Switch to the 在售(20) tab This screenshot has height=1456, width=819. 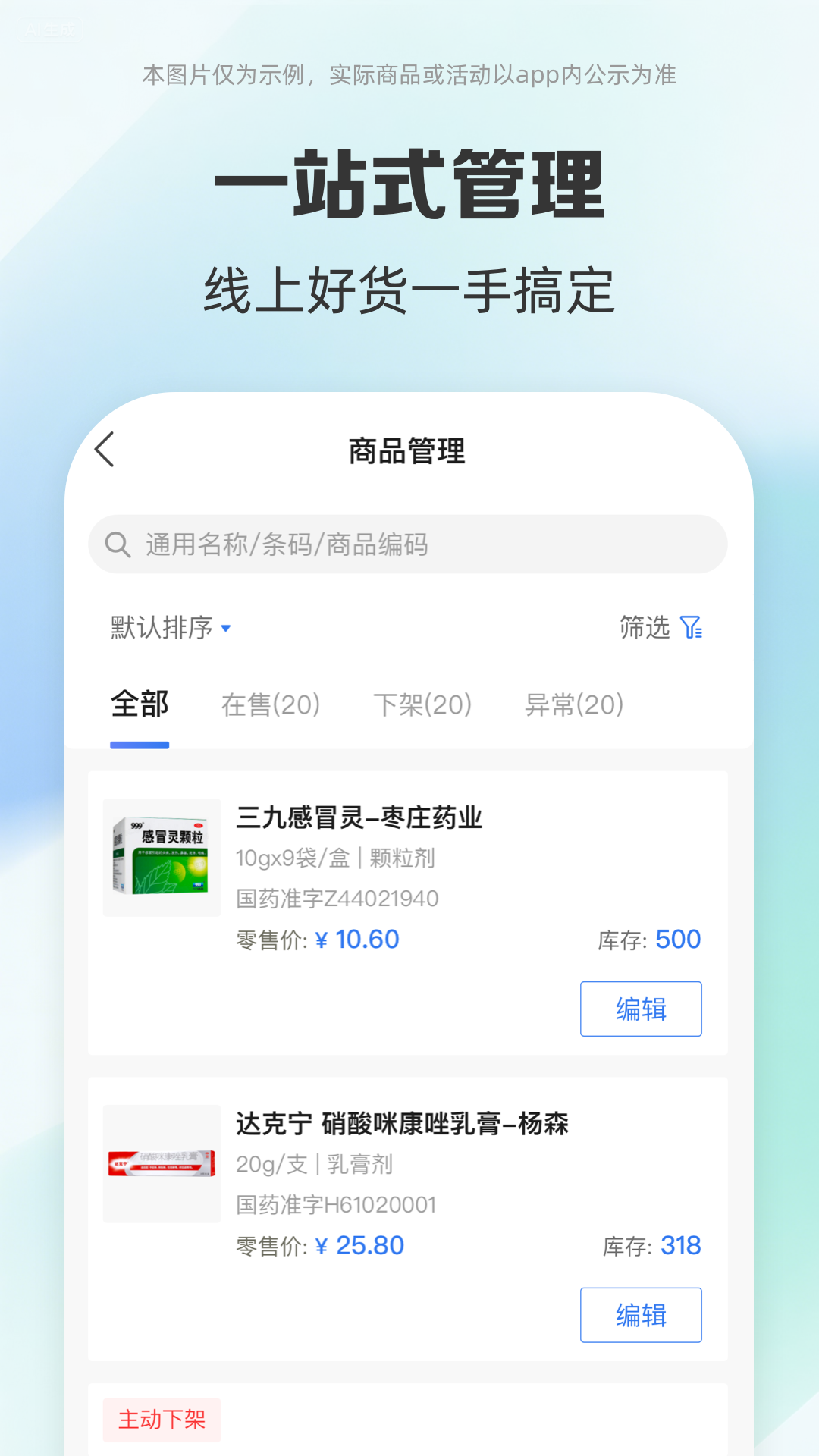point(270,704)
